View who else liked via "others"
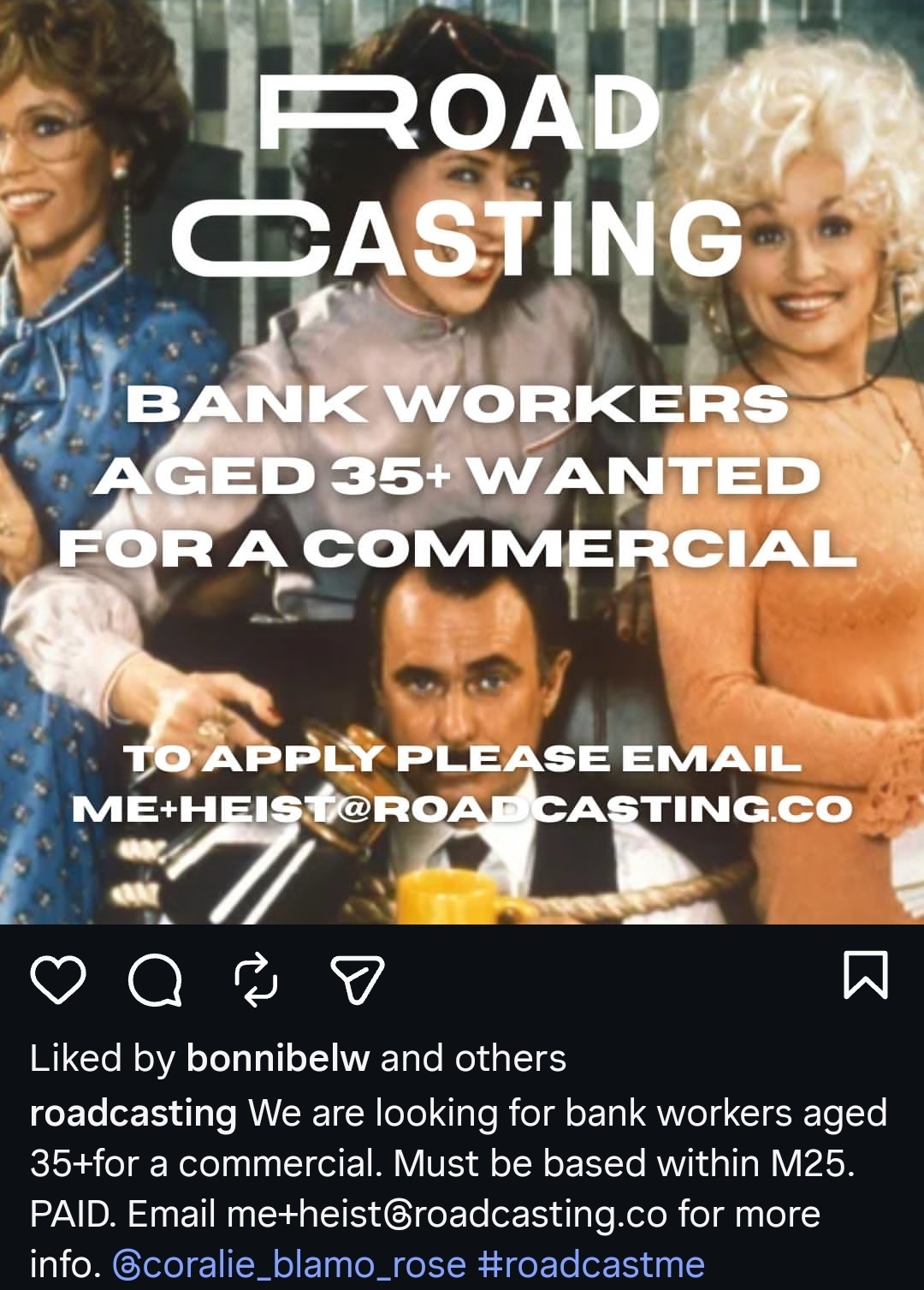 (510, 1059)
